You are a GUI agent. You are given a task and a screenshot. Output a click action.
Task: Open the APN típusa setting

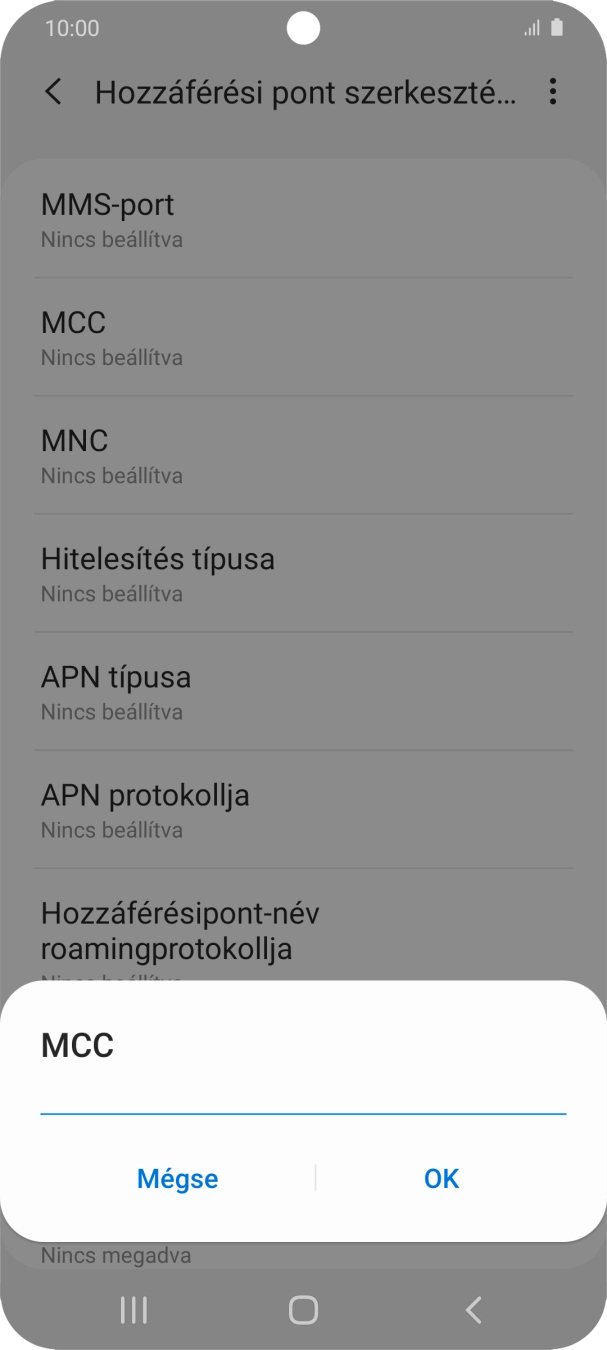(303, 691)
